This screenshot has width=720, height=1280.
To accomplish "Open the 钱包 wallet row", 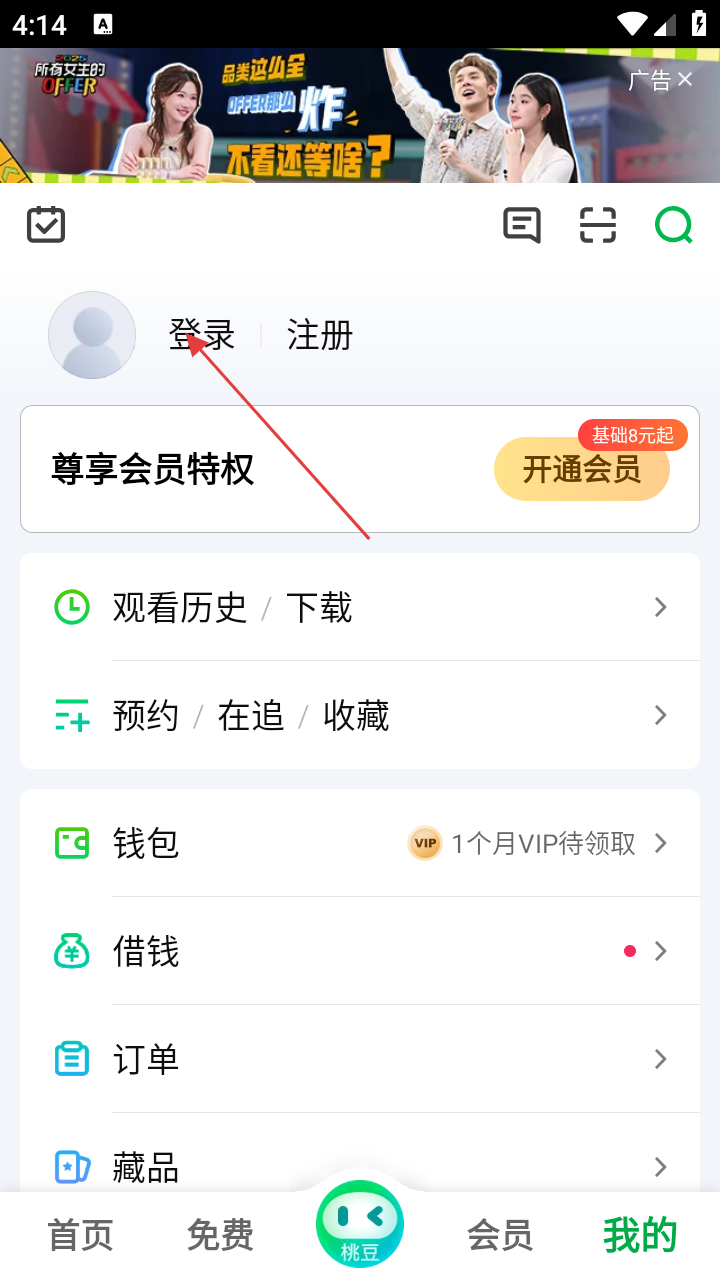I will tap(360, 843).
